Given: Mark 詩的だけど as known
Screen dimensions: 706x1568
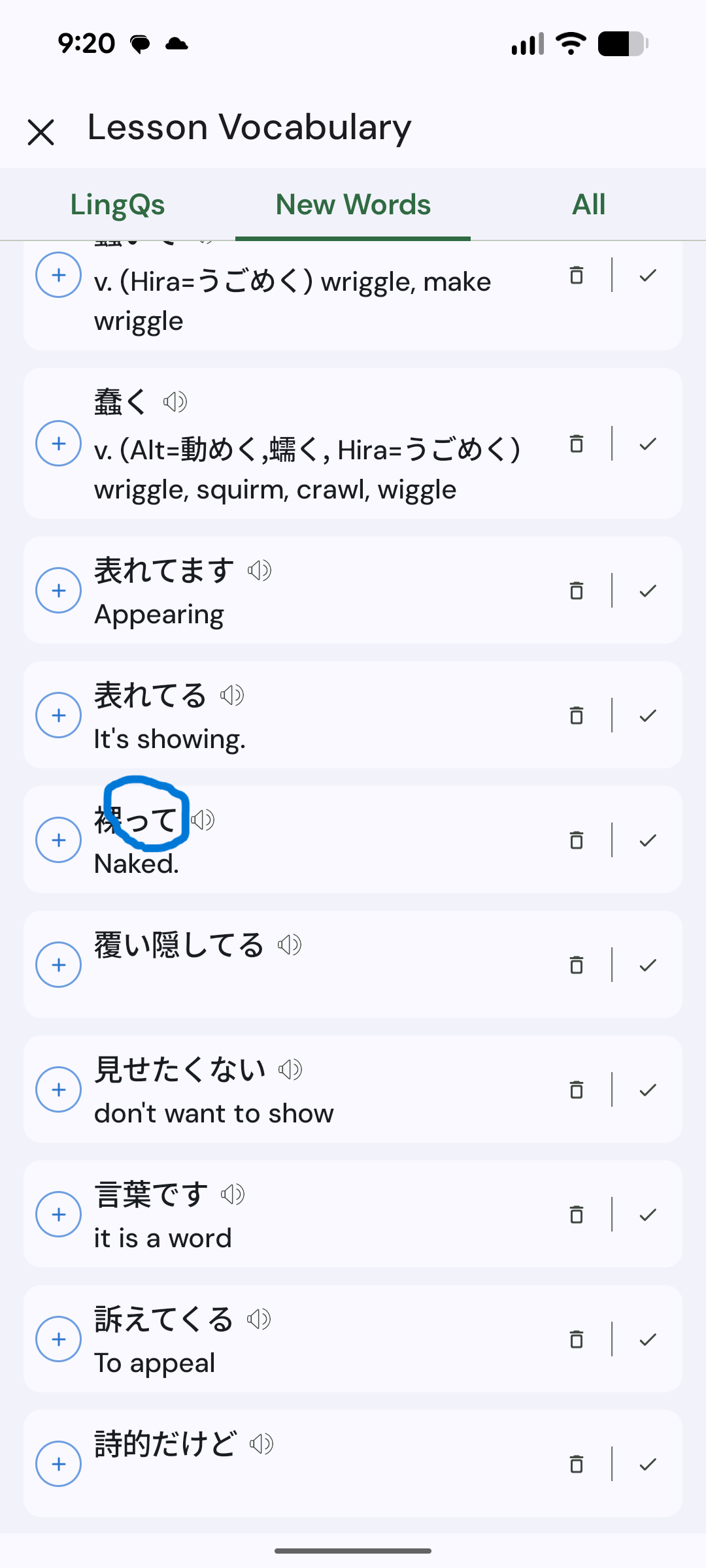Looking at the screenshot, I should tap(648, 1464).
